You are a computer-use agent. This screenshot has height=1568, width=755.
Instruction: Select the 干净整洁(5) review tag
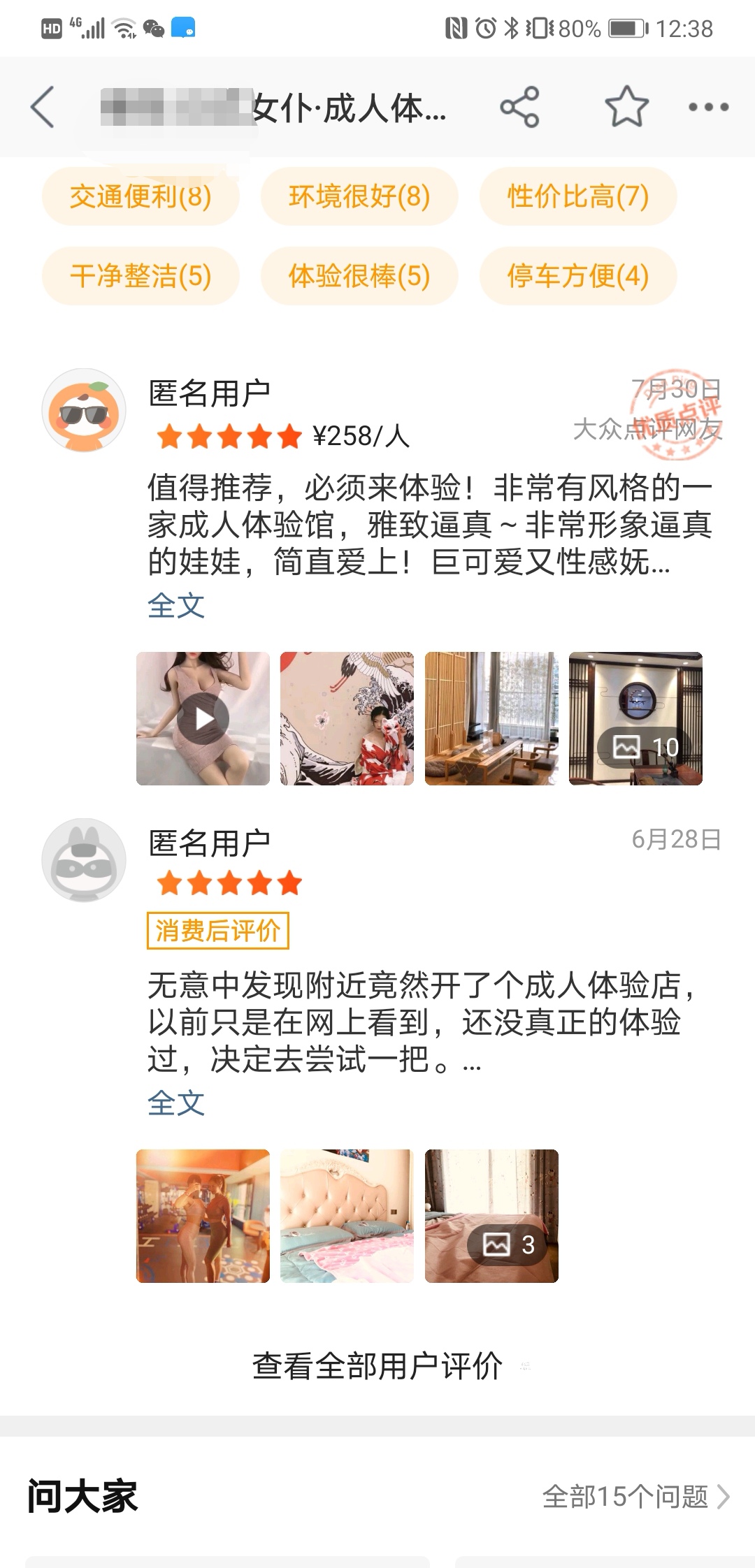click(141, 276)
